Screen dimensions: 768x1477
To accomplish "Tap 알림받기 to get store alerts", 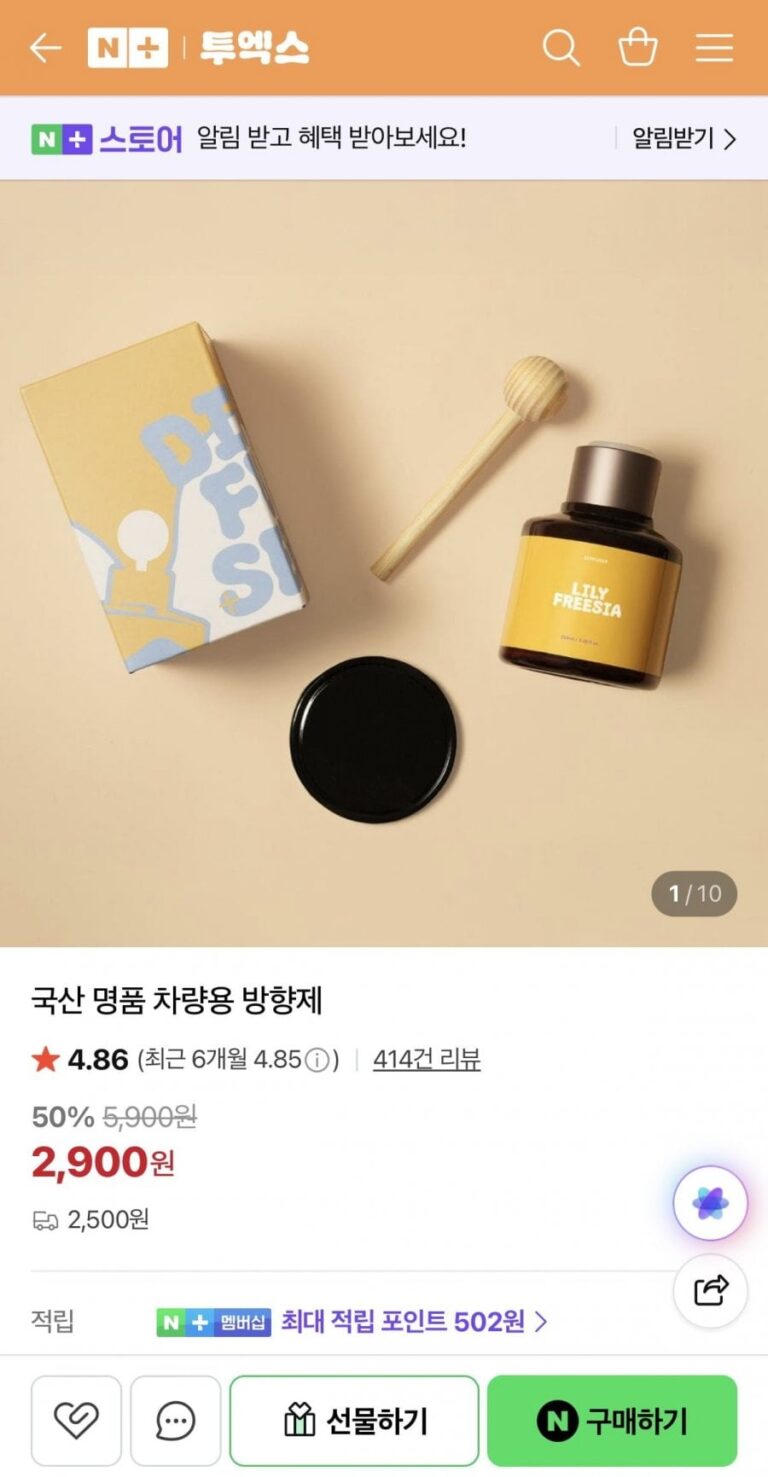I will [x=684, y=139].
